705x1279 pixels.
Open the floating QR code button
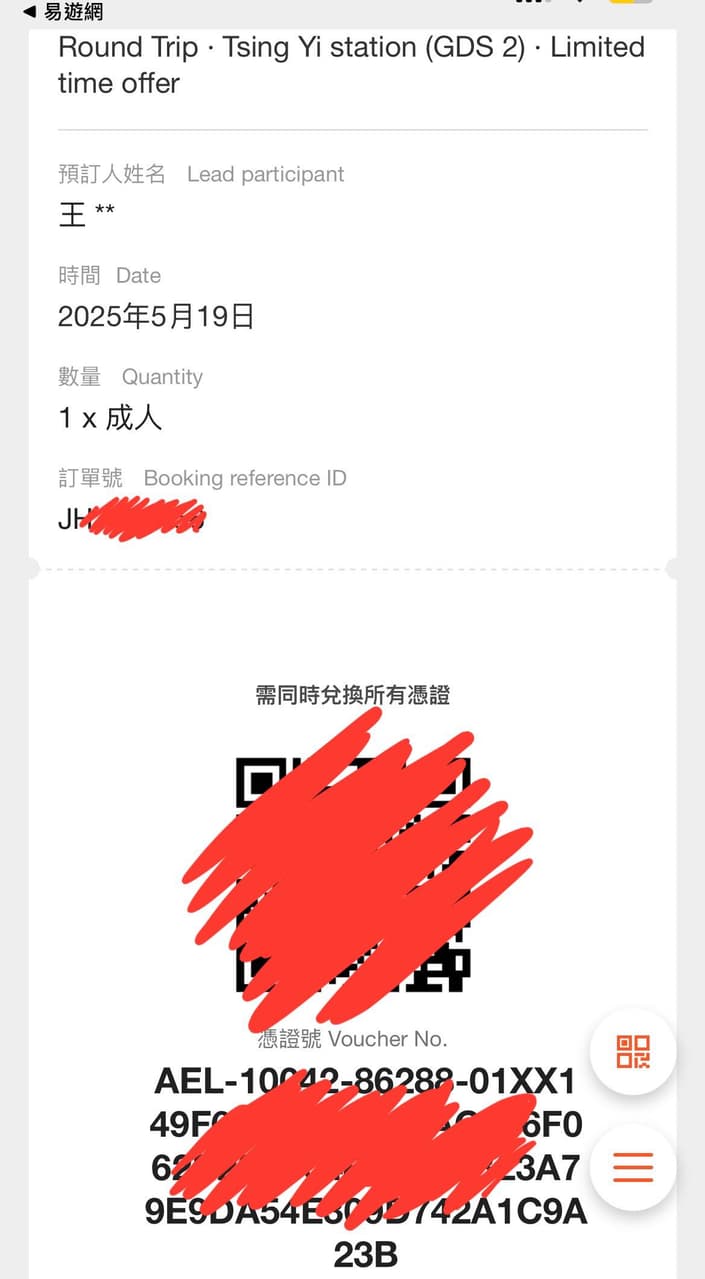633,1052
